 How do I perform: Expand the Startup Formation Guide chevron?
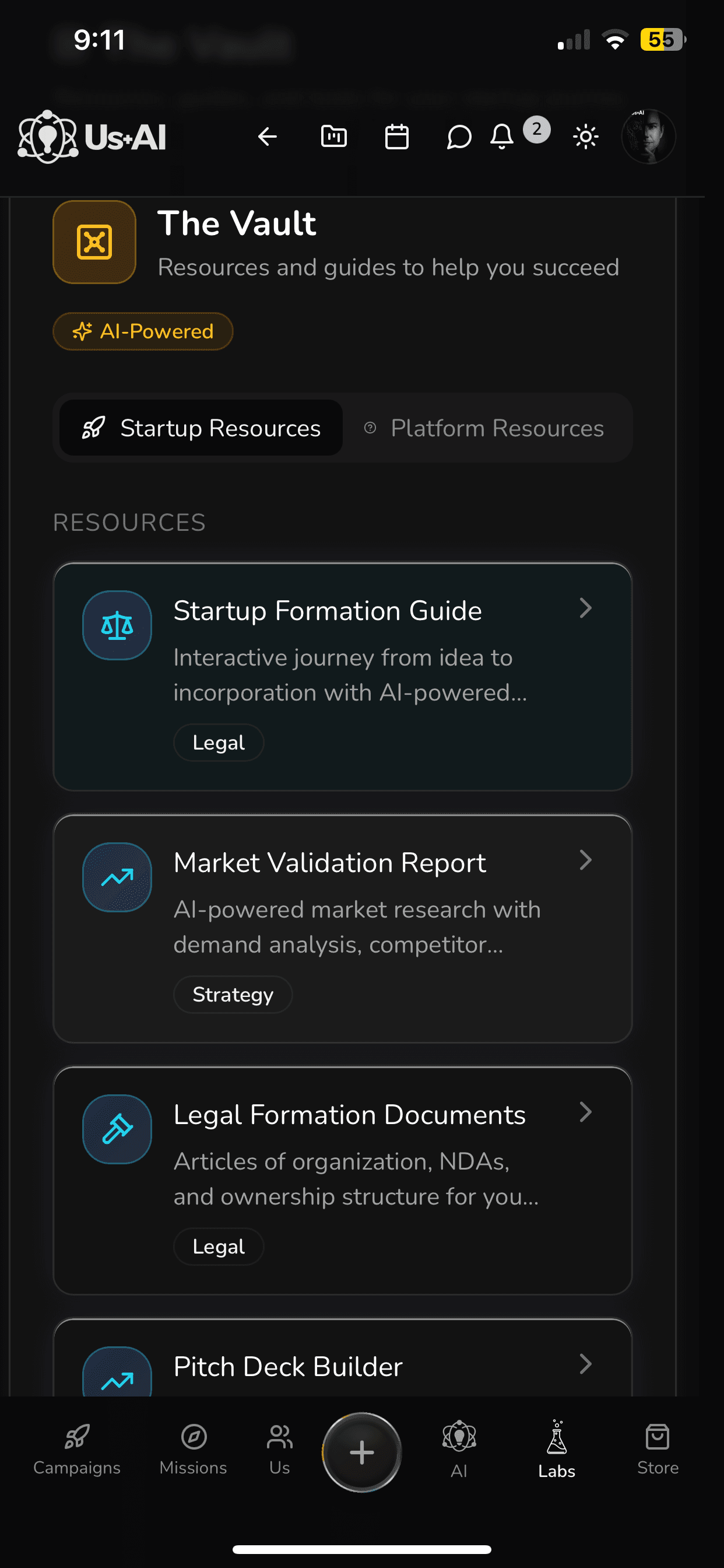(x=586, y=608)
